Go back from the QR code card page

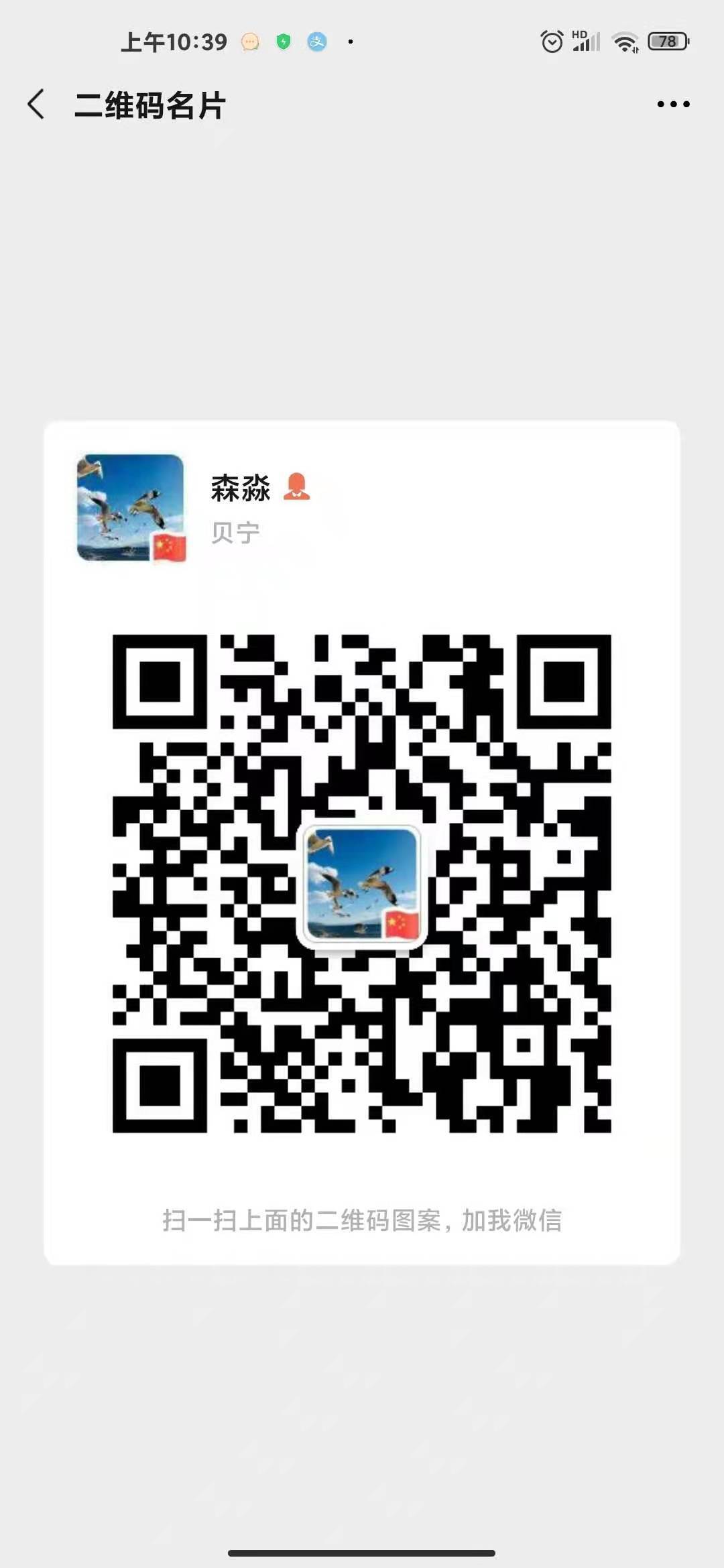click(36, 105)
